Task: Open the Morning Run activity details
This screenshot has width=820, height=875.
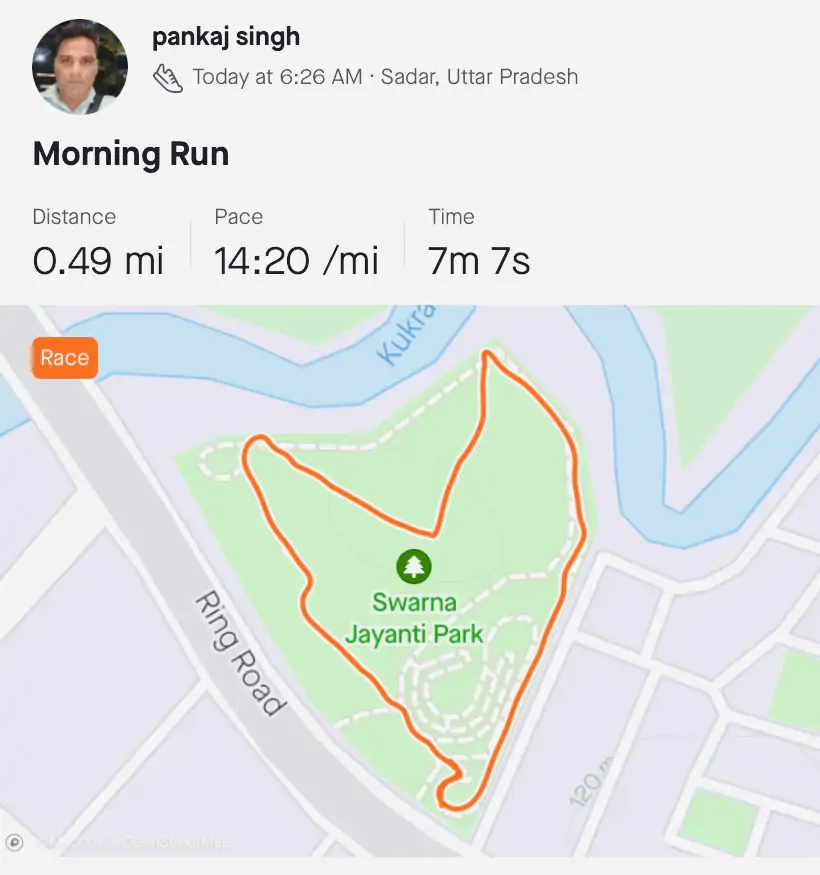Action: [x=131, y=154]
